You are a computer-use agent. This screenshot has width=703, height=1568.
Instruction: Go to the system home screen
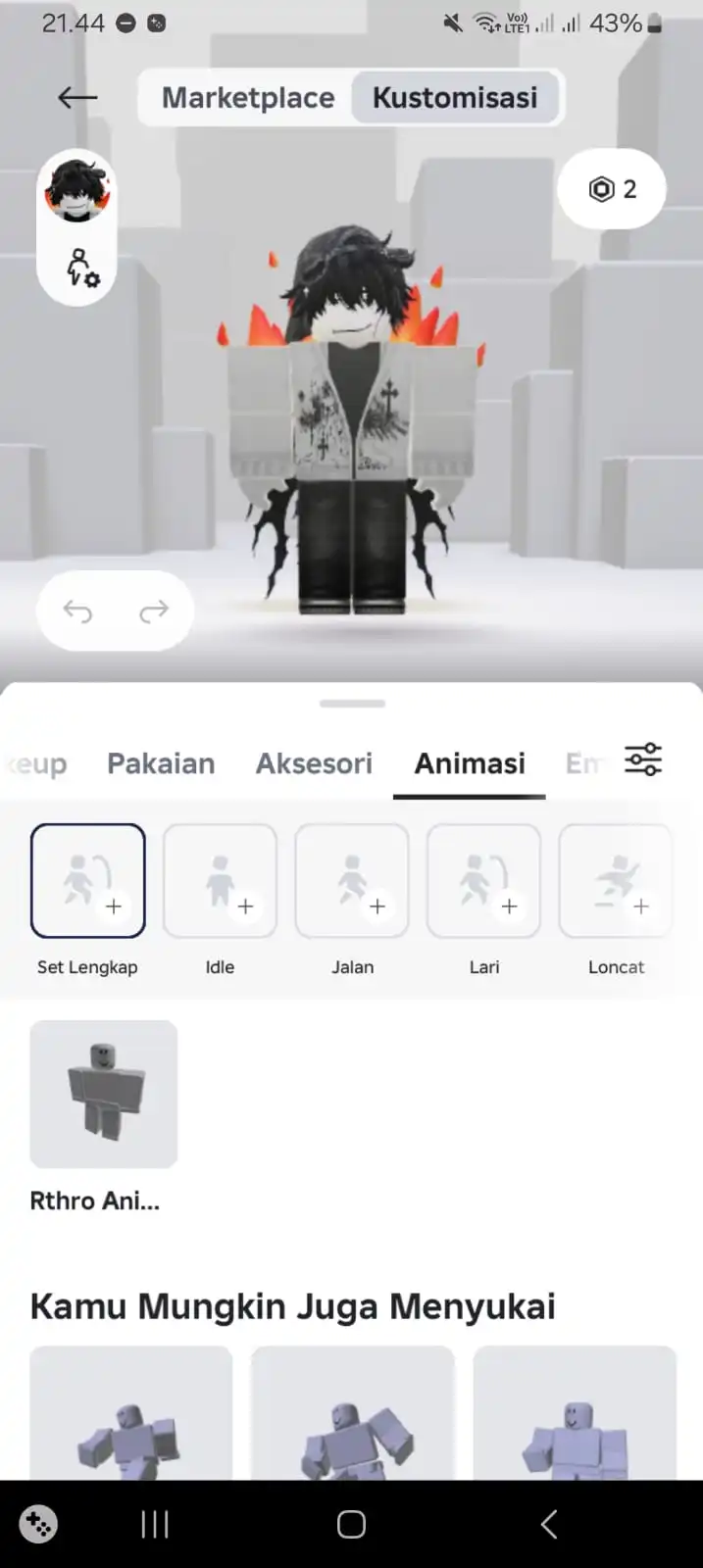[351, 1524]
